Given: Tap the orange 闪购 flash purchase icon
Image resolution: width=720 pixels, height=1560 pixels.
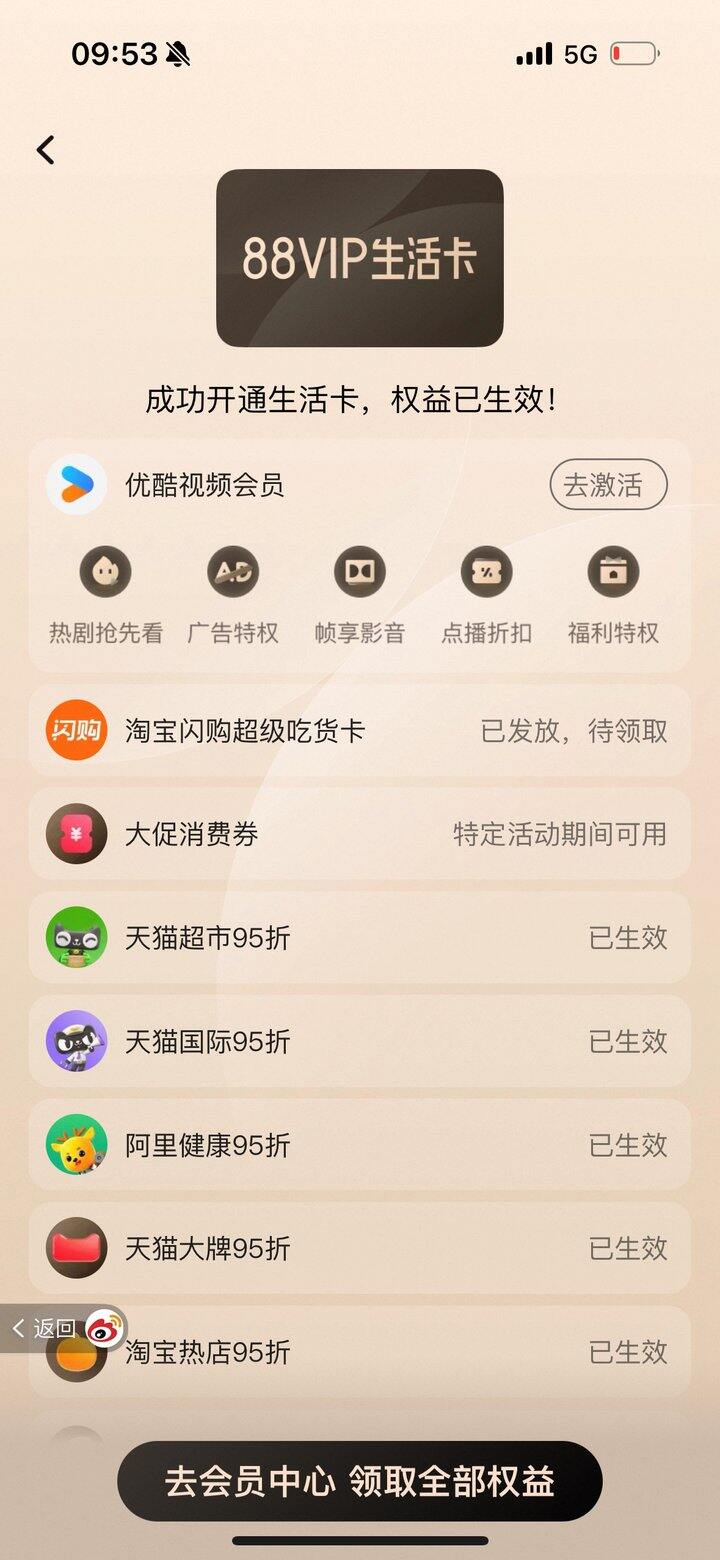Looking at the screenshot, I should (76, 731).
